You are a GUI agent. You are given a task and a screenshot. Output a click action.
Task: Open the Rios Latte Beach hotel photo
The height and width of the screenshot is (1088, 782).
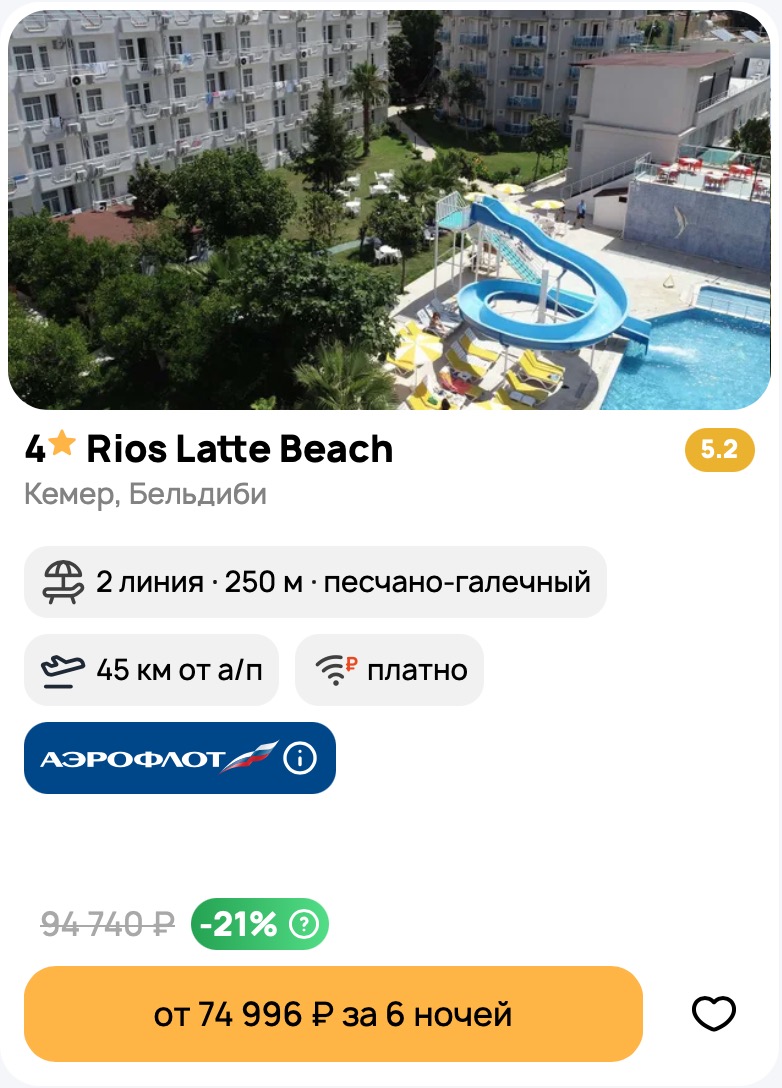point(390,210)
